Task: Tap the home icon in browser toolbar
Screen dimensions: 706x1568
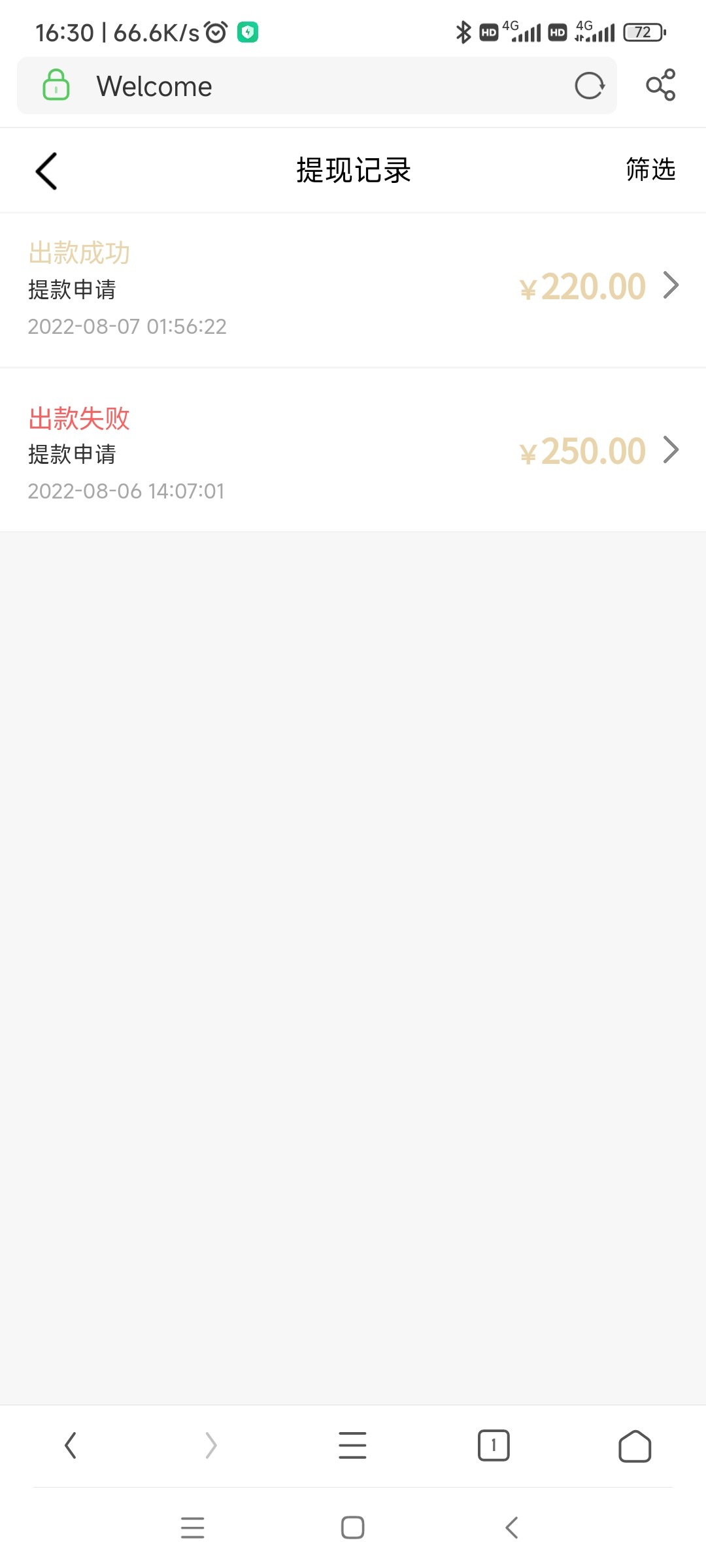Action: click(x=635, y=1446)
